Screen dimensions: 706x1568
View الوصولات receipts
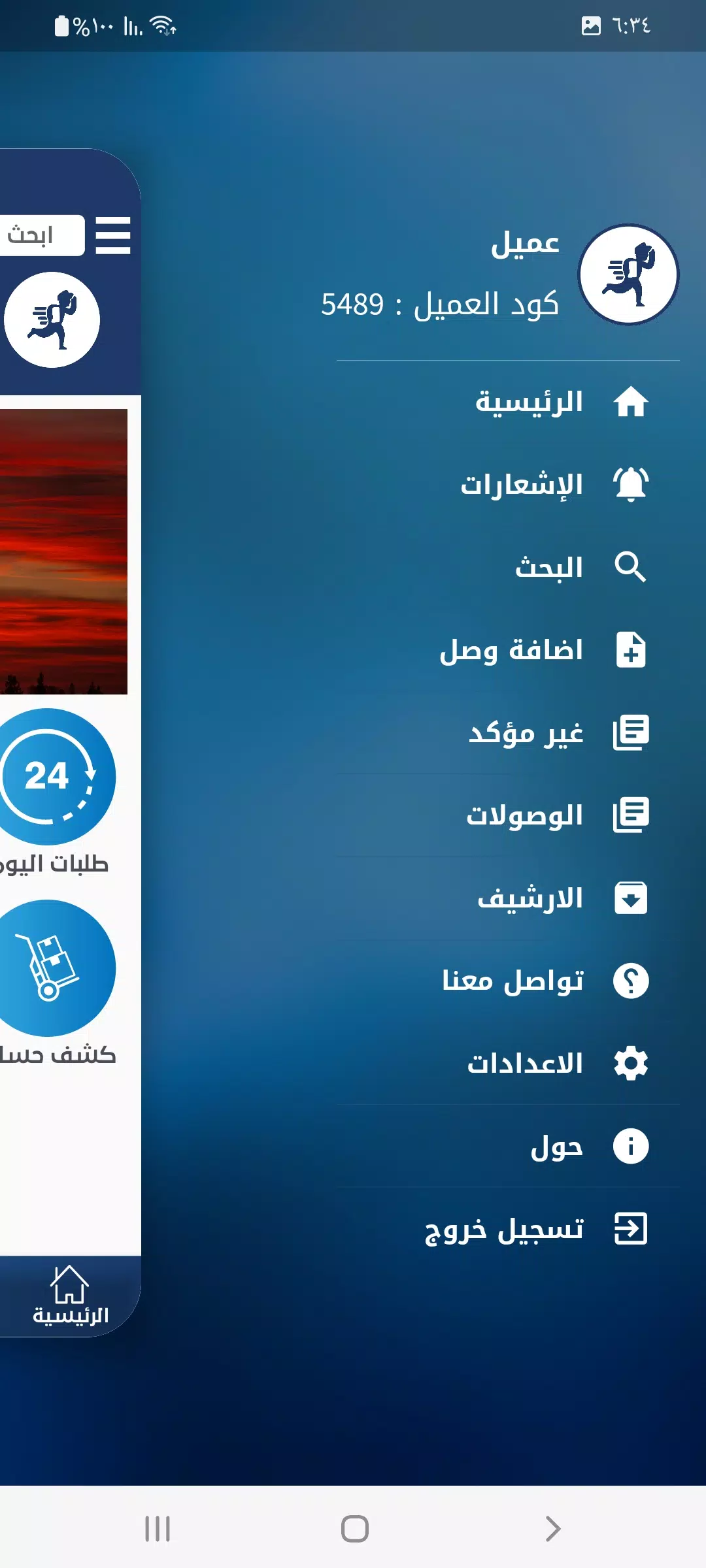pos(524,815)
